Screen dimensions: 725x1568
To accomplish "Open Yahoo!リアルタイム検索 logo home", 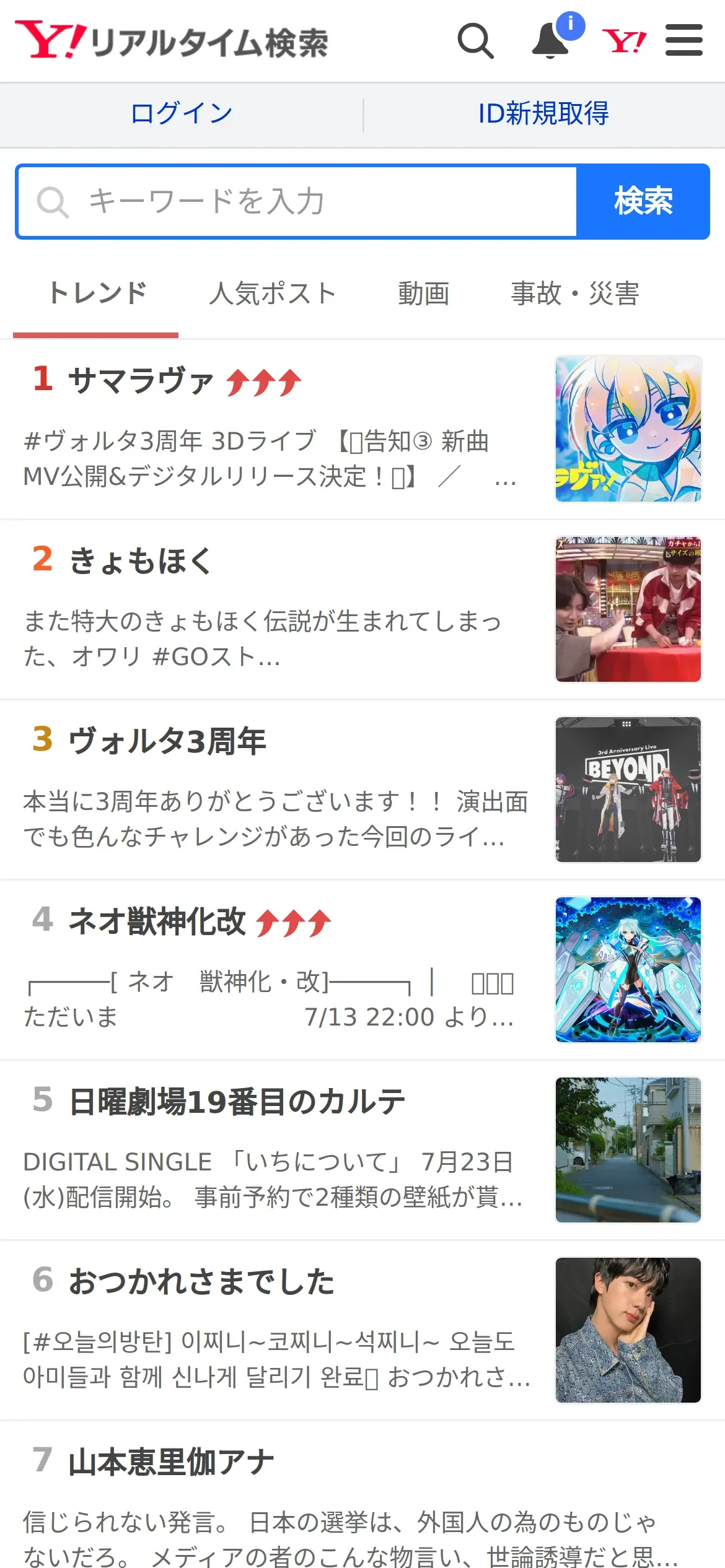I will tap(172, 41).
